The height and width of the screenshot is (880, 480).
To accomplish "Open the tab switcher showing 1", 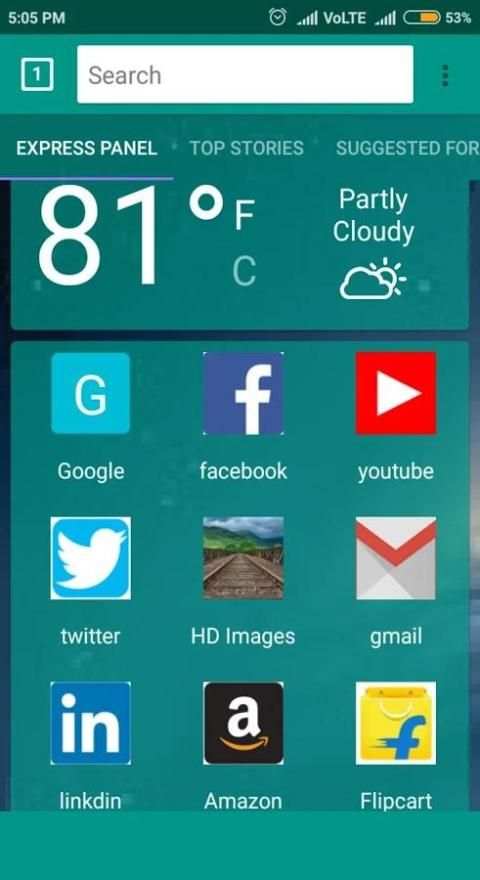I will click(x=37, y=74).
